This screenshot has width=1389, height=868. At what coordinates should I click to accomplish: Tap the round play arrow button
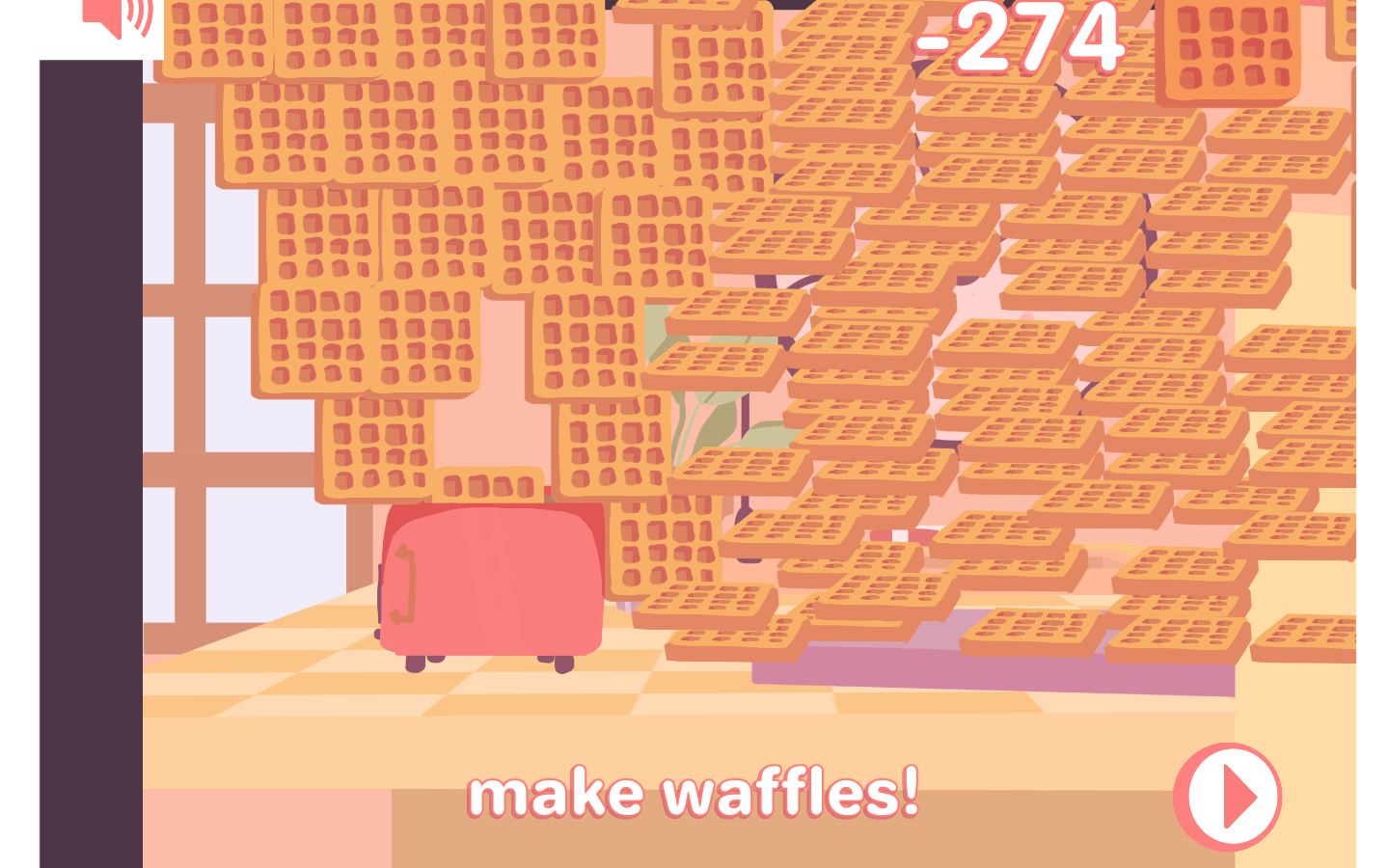(x=1227, y=797)
